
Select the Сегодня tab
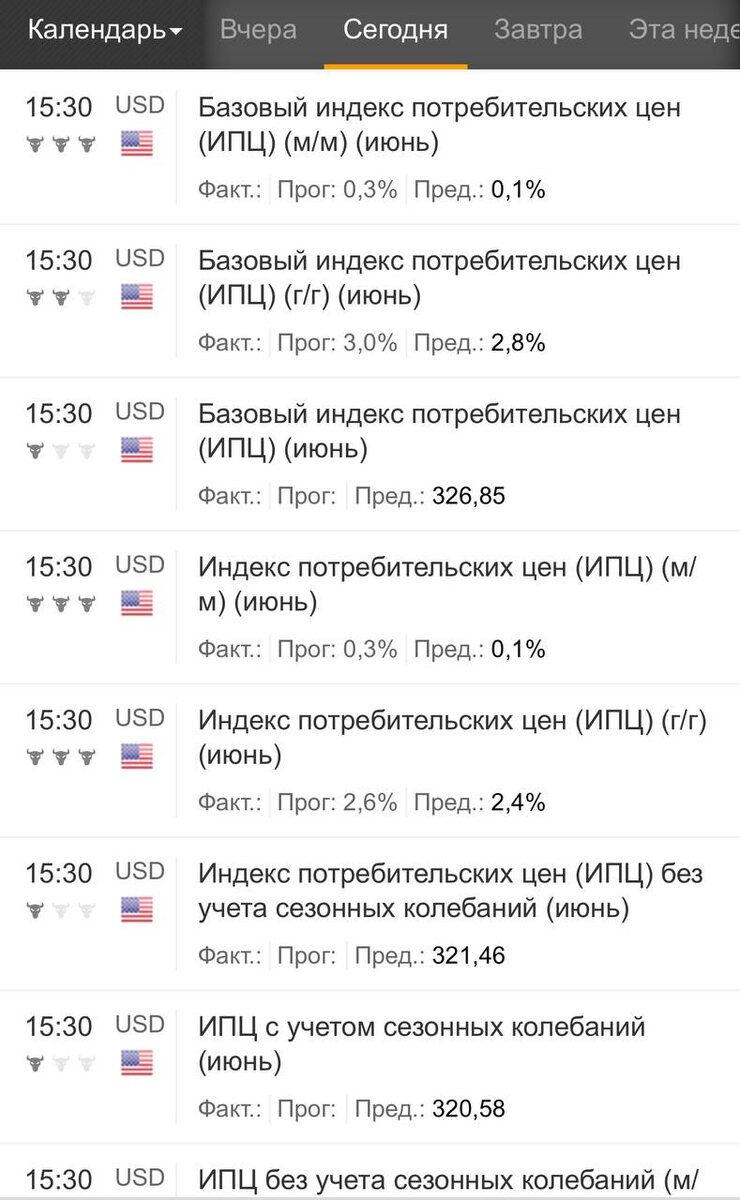click(395, 30)
